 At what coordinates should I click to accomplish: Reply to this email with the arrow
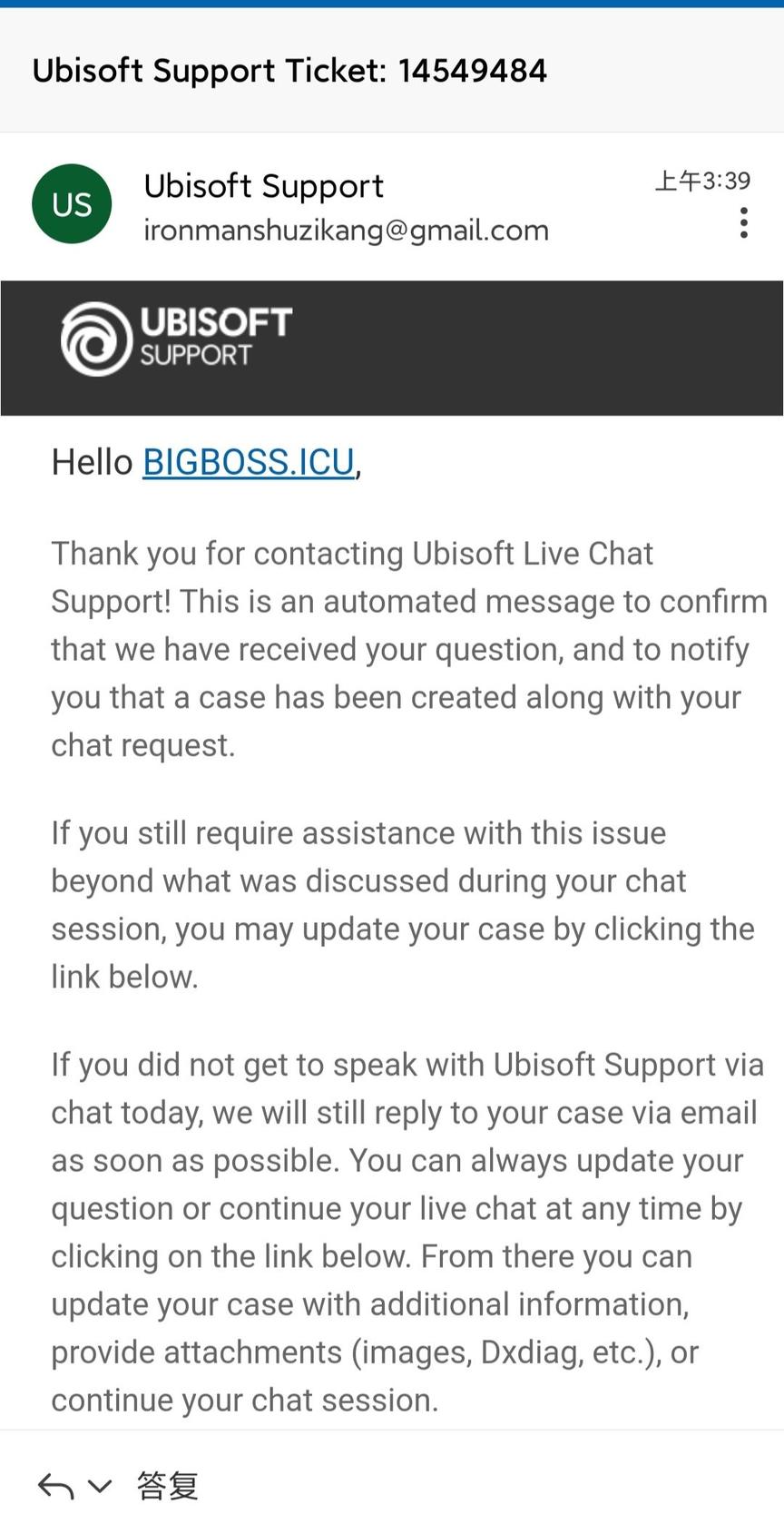click(x=55, y=1486)
